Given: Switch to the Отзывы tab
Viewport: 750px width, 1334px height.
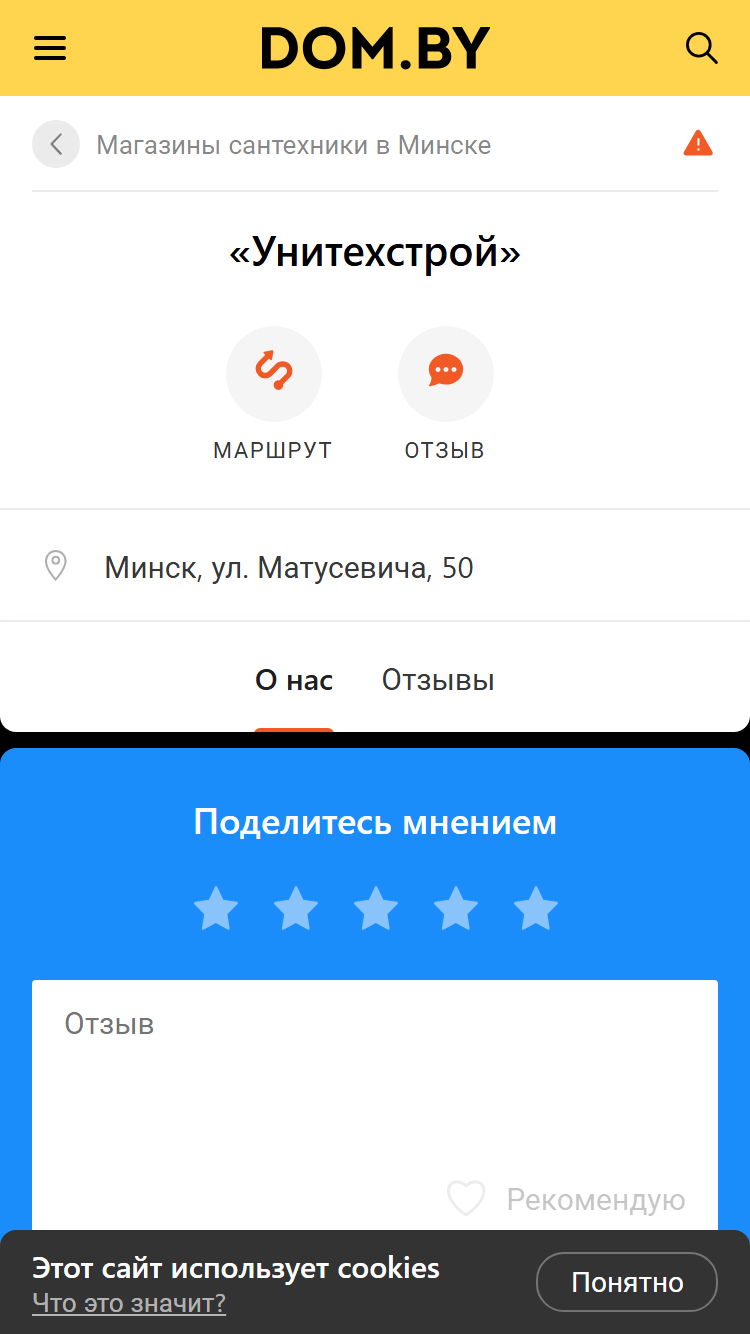Looking at the screenshot, I should pos(438,681).
